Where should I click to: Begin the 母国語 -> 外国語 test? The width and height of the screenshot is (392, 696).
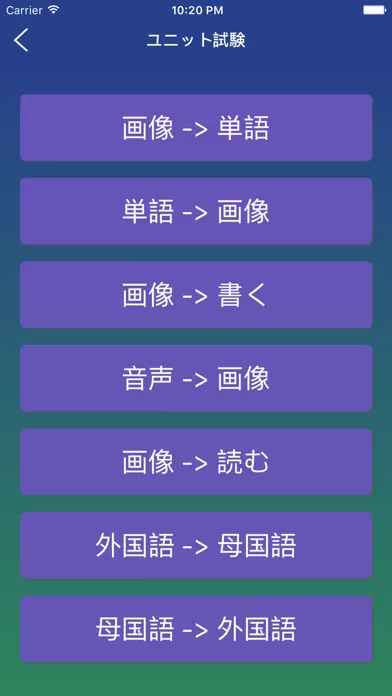coord(196,629)
